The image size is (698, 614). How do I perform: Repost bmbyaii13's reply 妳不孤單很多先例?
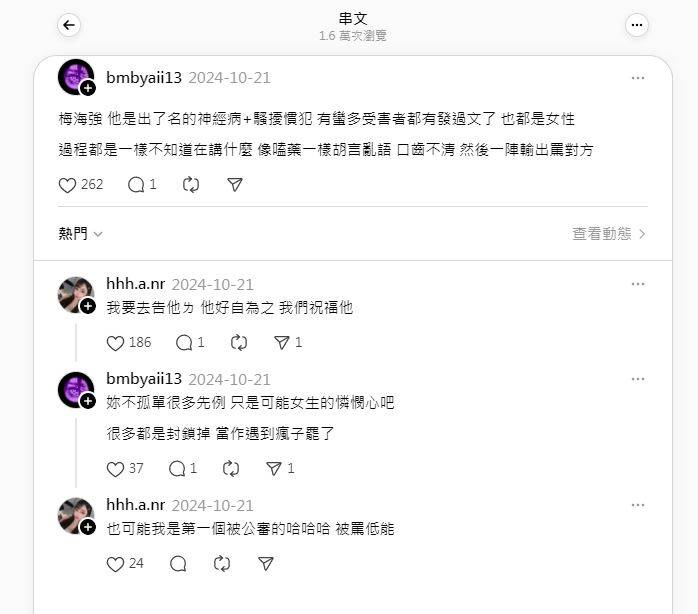point(231,468)
